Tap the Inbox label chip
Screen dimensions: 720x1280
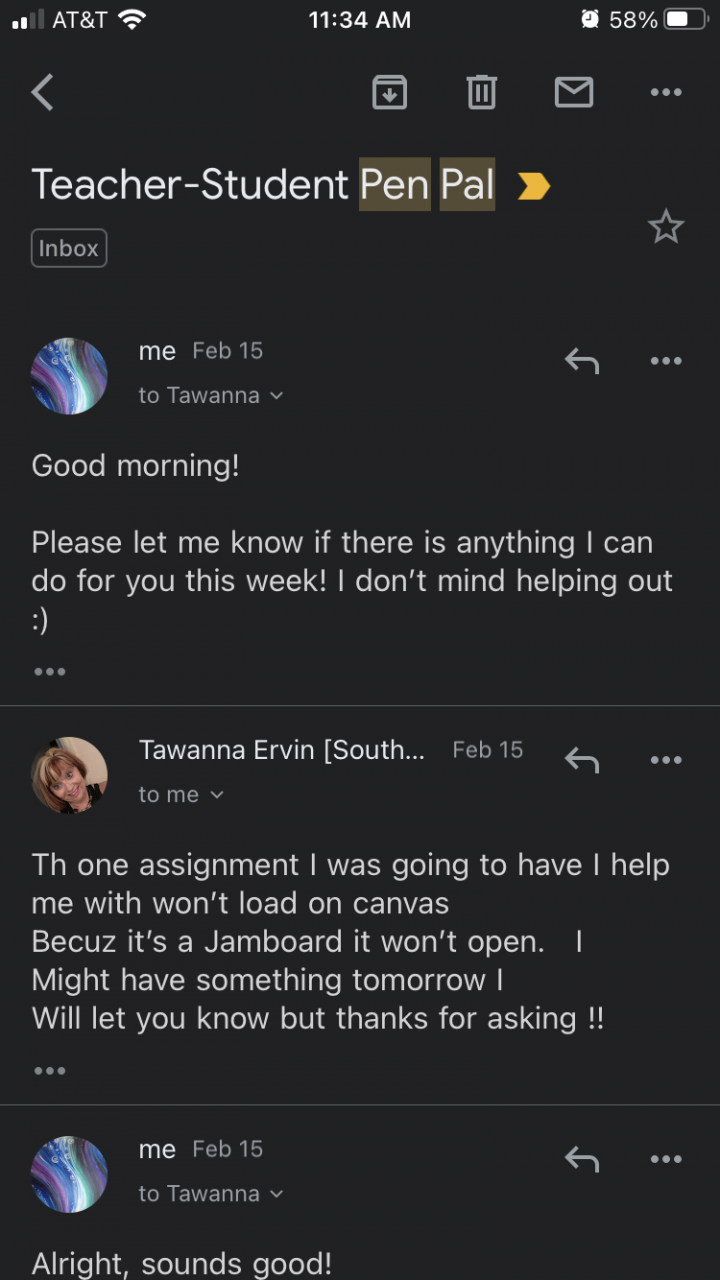click(69, 248)
